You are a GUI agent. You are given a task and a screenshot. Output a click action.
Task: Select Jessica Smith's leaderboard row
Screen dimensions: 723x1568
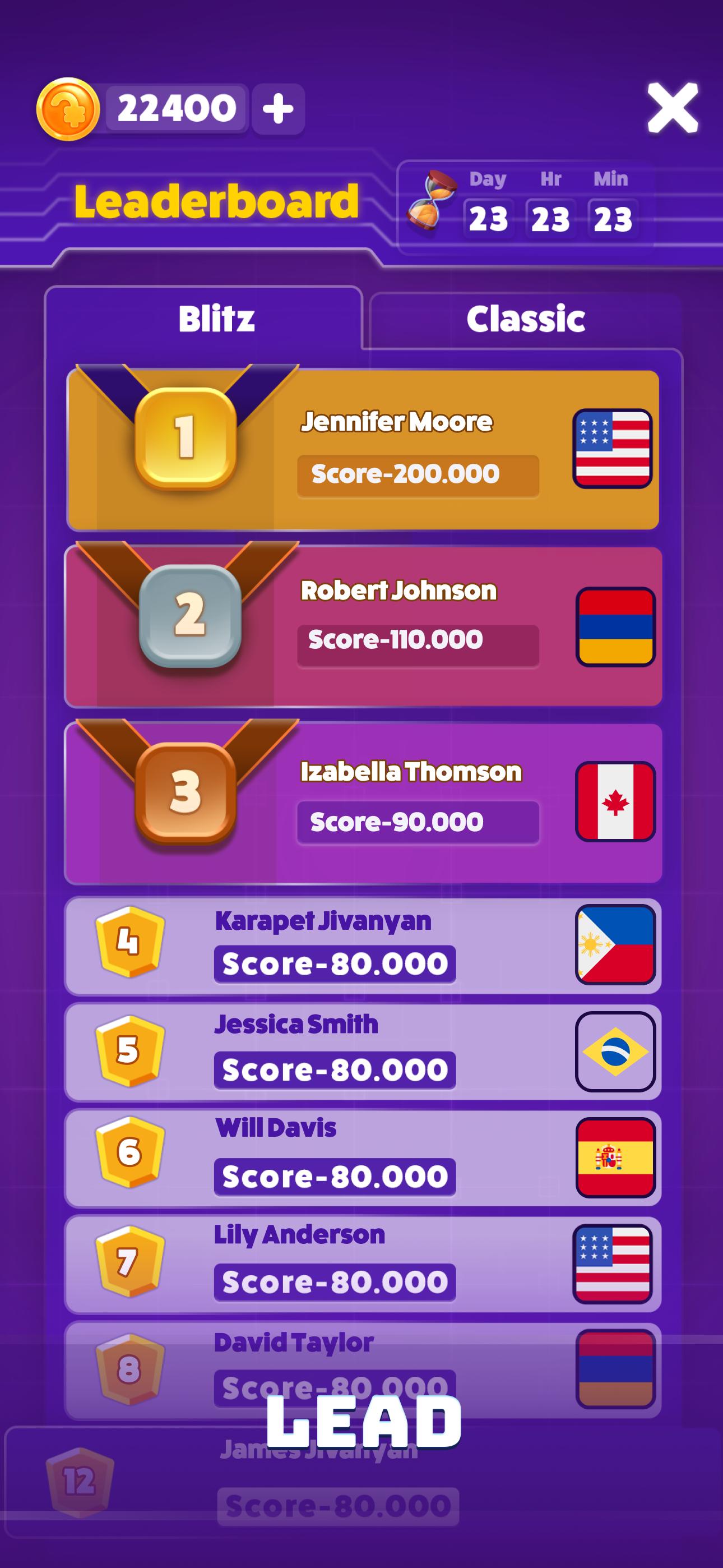pyautogui.click(x=363, y=1053)
